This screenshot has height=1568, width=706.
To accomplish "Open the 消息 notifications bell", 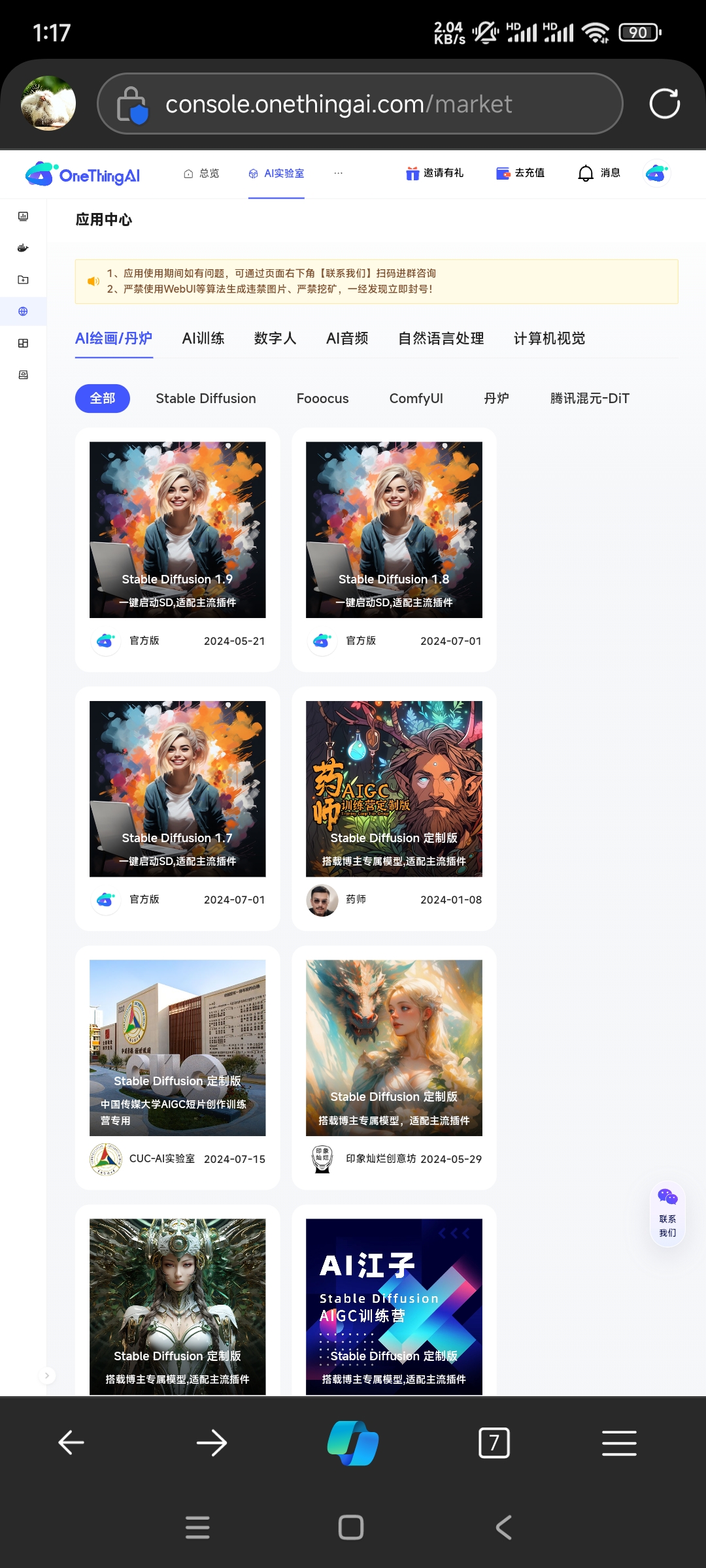I will [599, 173].
